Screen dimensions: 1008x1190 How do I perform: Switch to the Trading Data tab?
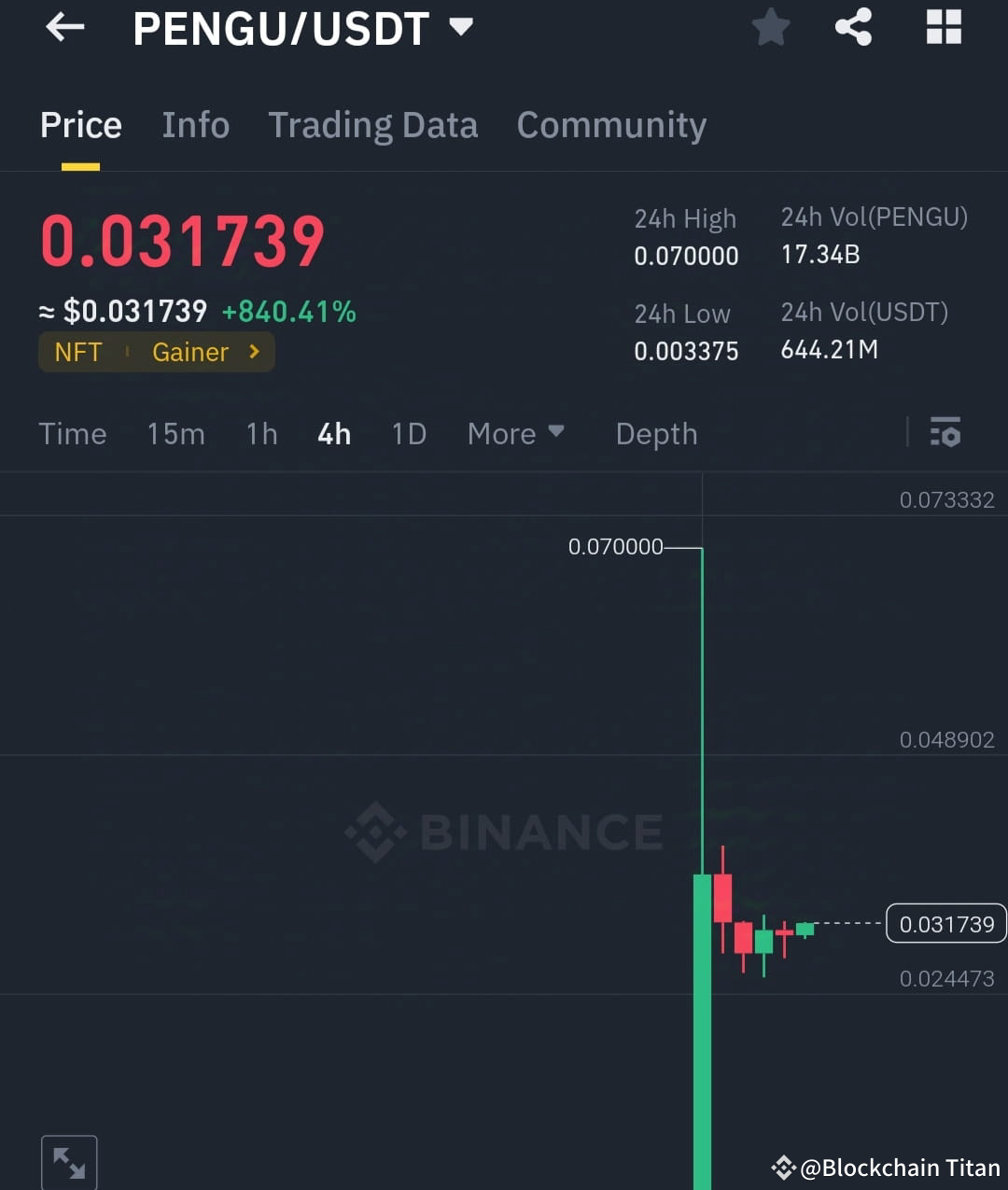373,124
